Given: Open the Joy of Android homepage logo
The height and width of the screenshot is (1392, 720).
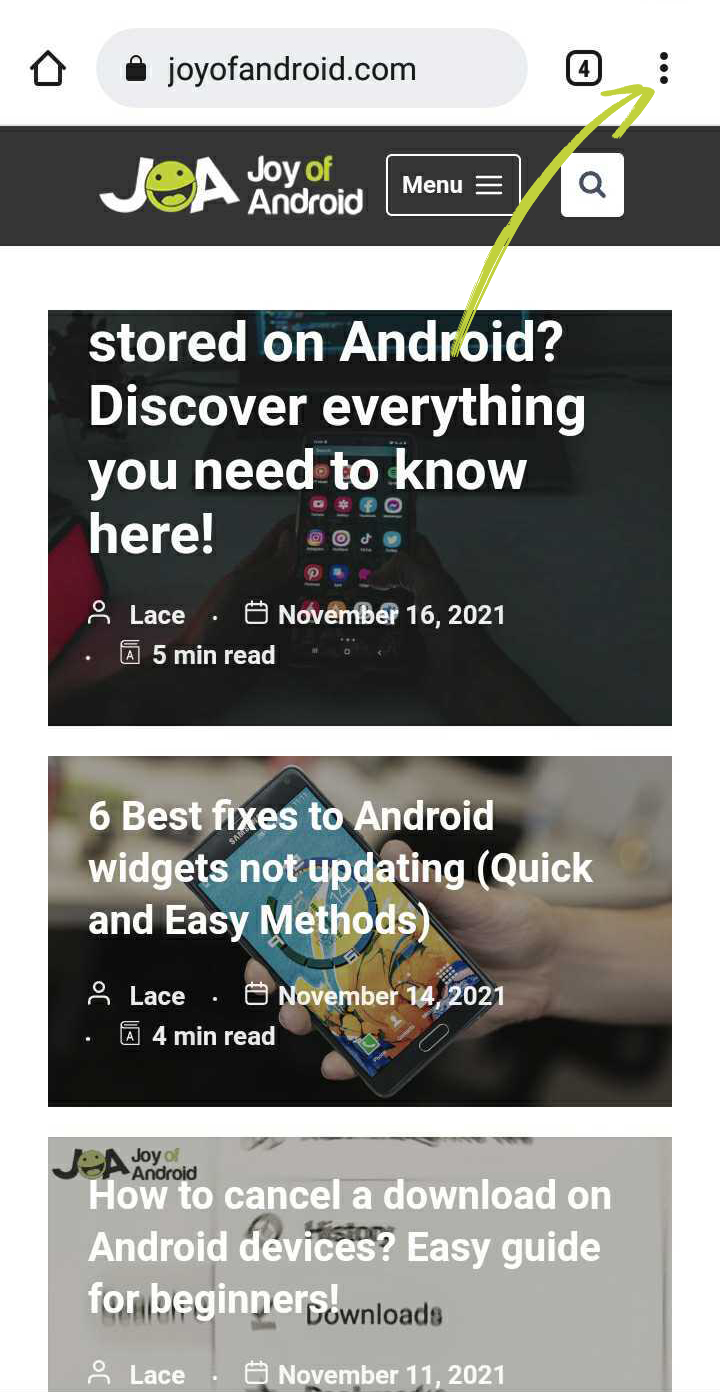Looking at the screenshot, I should coord(232,185).
